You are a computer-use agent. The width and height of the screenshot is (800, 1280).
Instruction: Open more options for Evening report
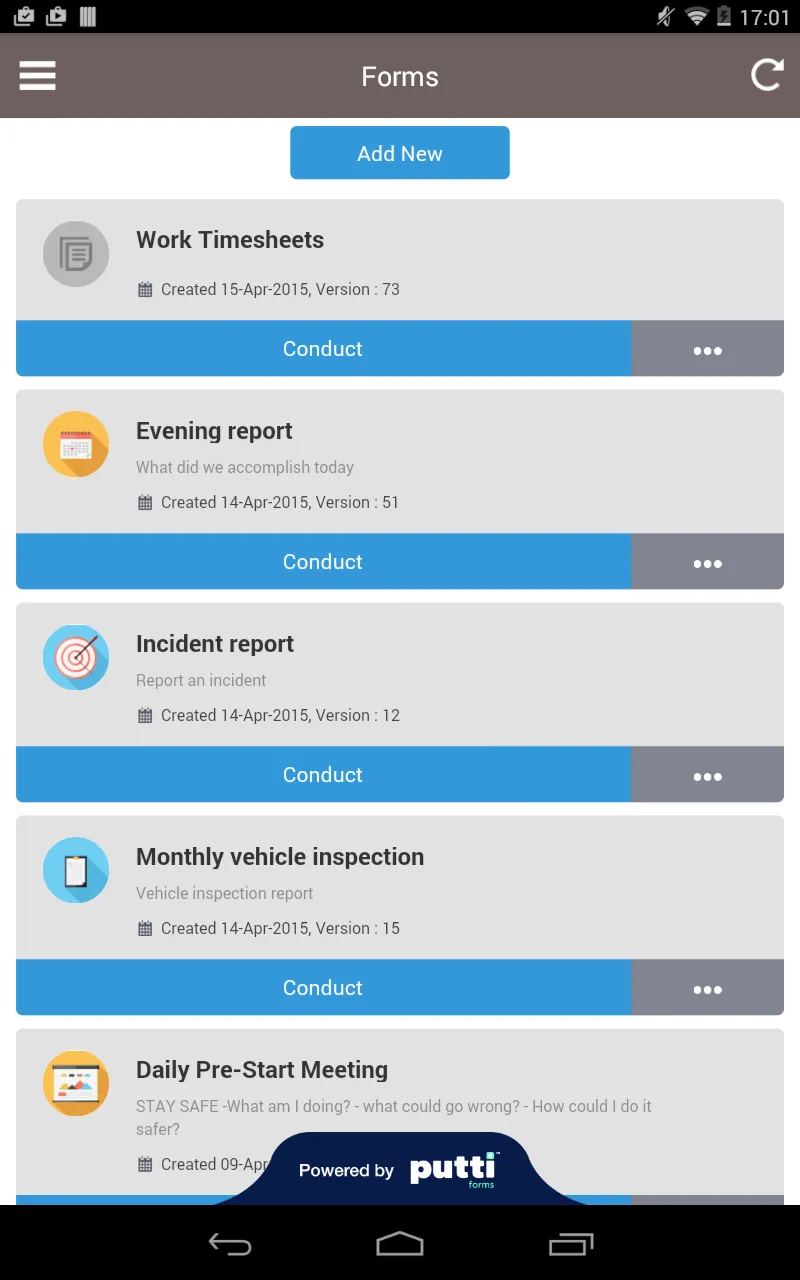[707, 563]
